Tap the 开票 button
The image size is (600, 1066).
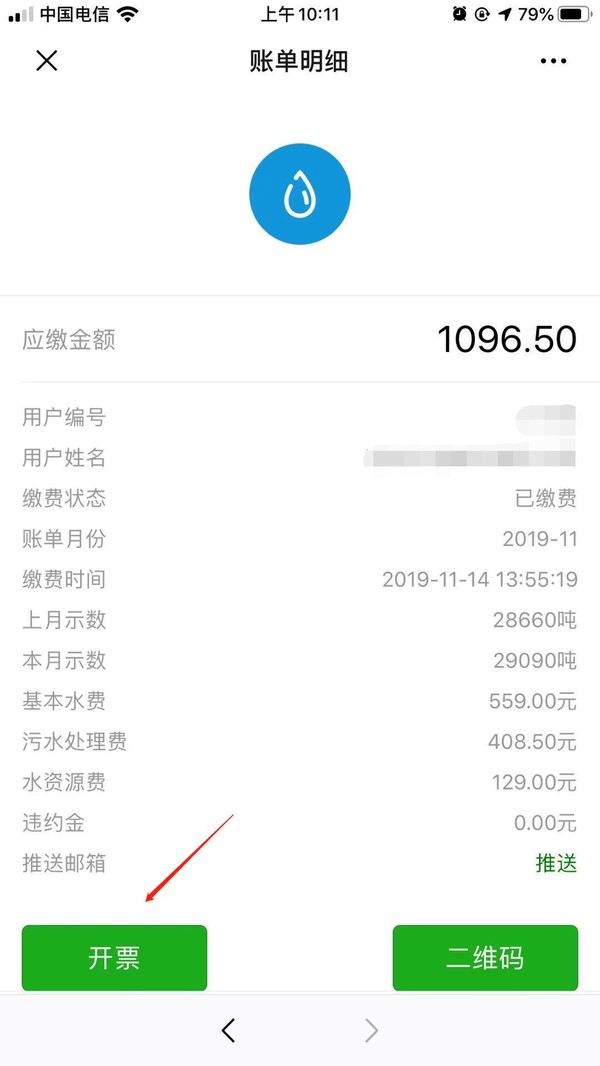[114, 957]
